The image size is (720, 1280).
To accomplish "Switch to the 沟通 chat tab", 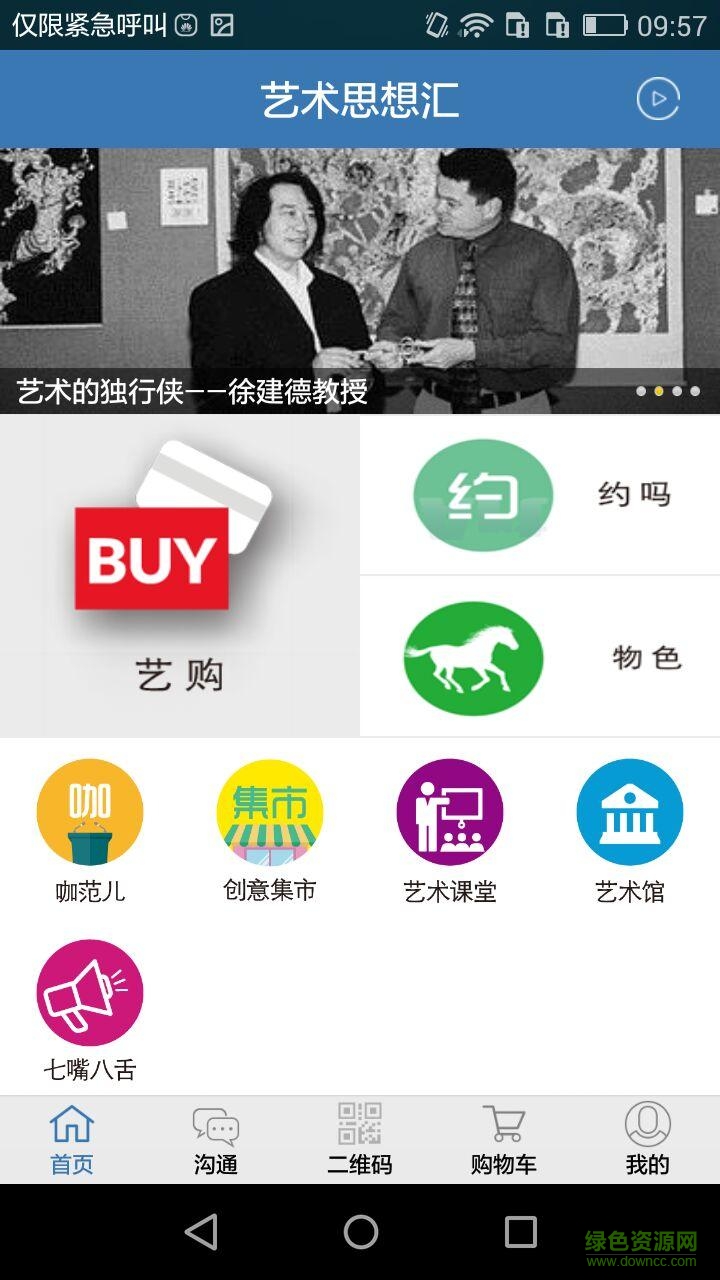I will pos(214,1138).
